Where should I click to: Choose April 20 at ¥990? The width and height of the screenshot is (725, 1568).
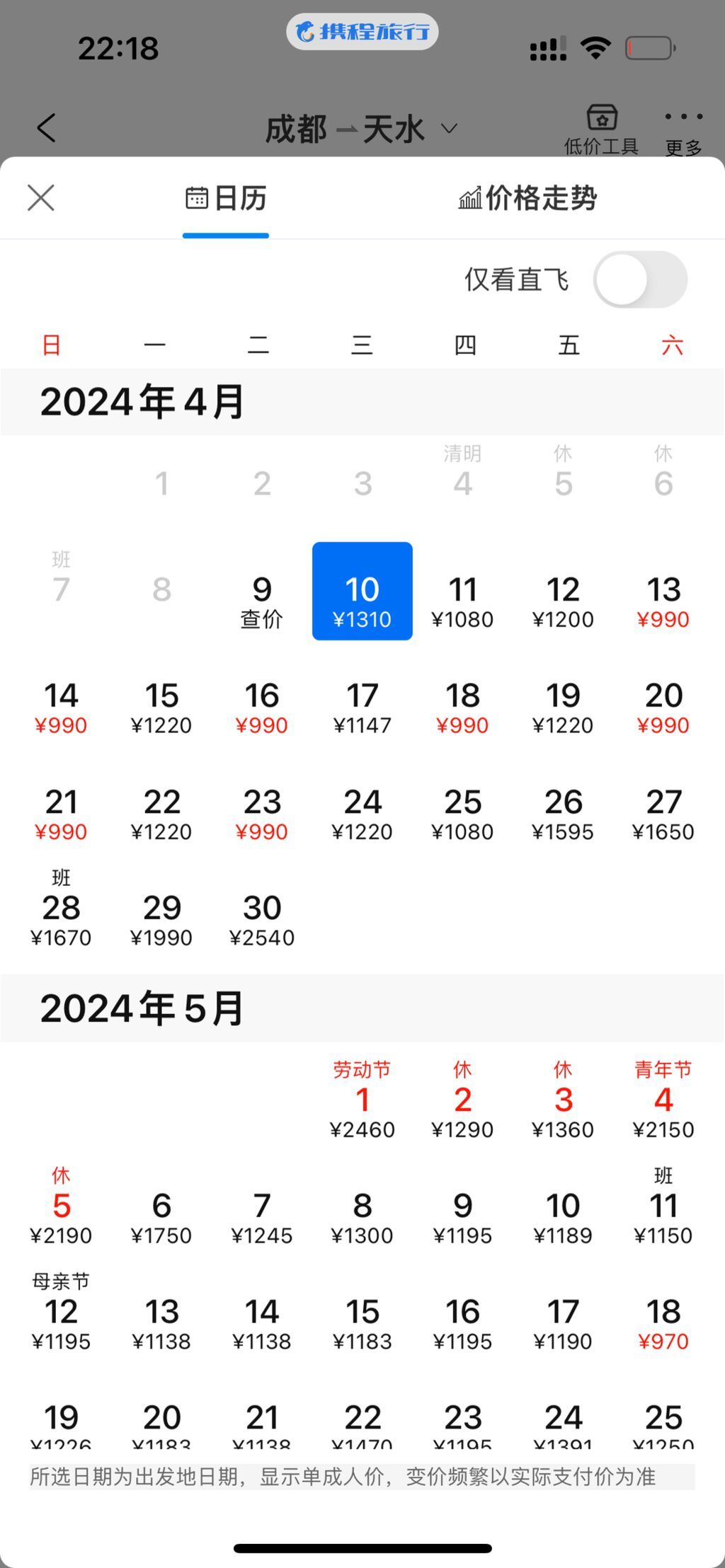coord(663,708)
